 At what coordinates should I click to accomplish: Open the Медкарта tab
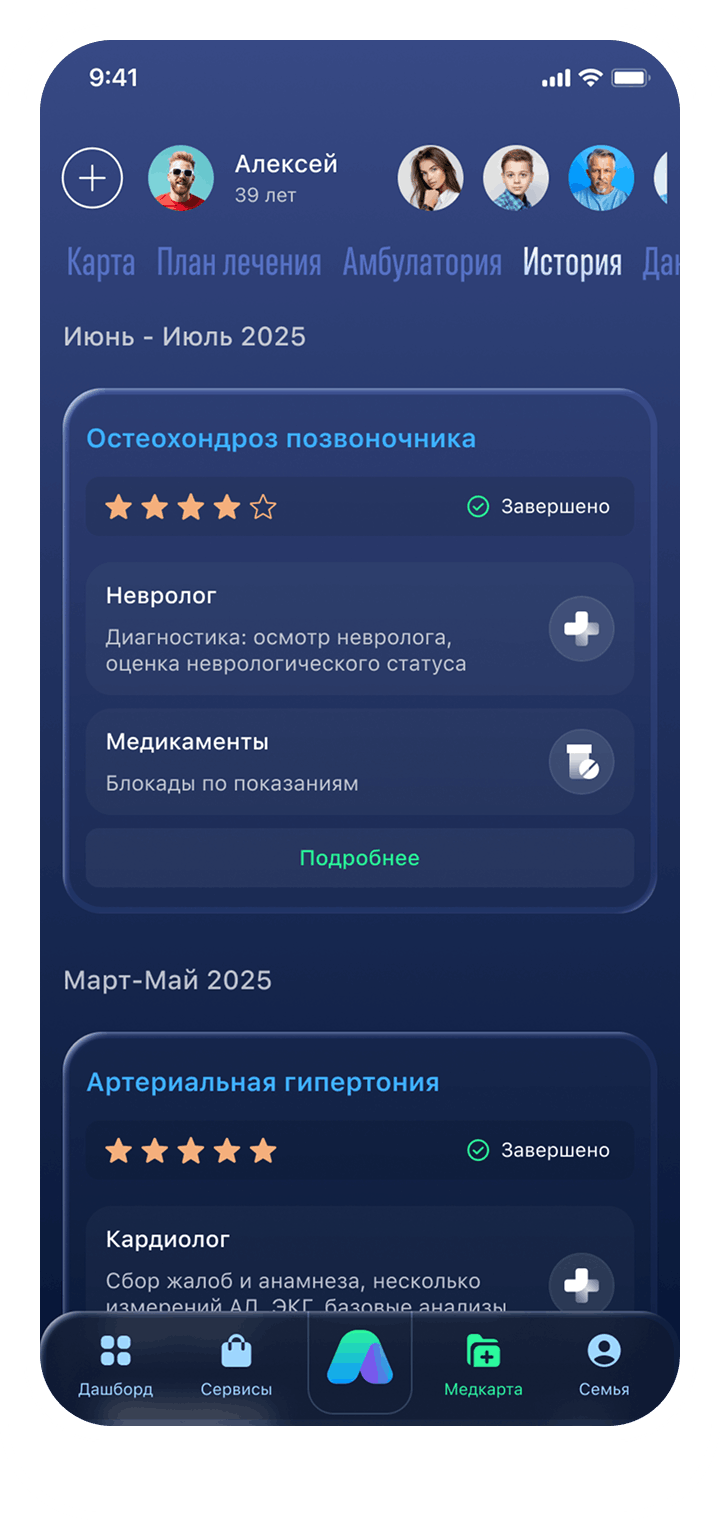[483, 1366]
